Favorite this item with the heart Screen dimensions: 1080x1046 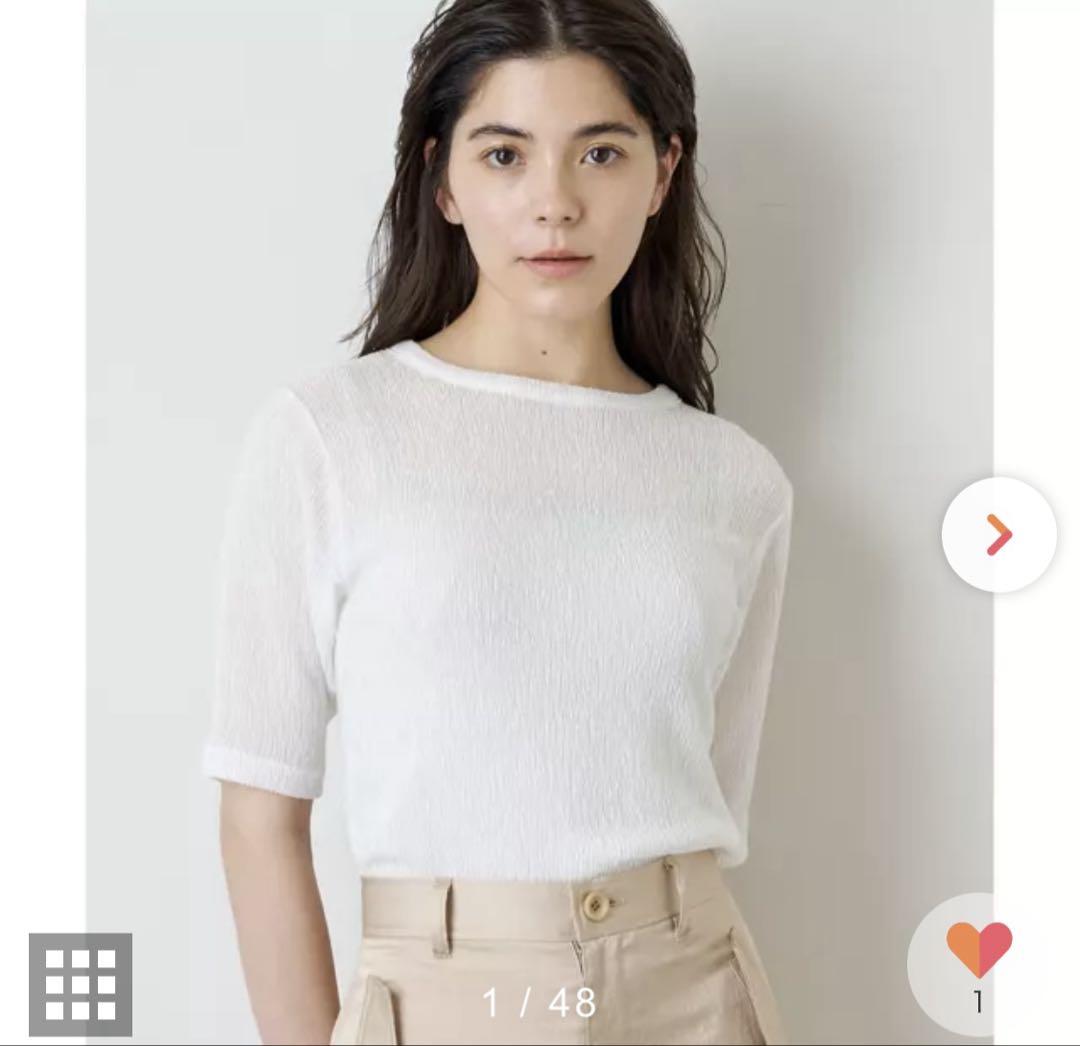tap(978, 950)
